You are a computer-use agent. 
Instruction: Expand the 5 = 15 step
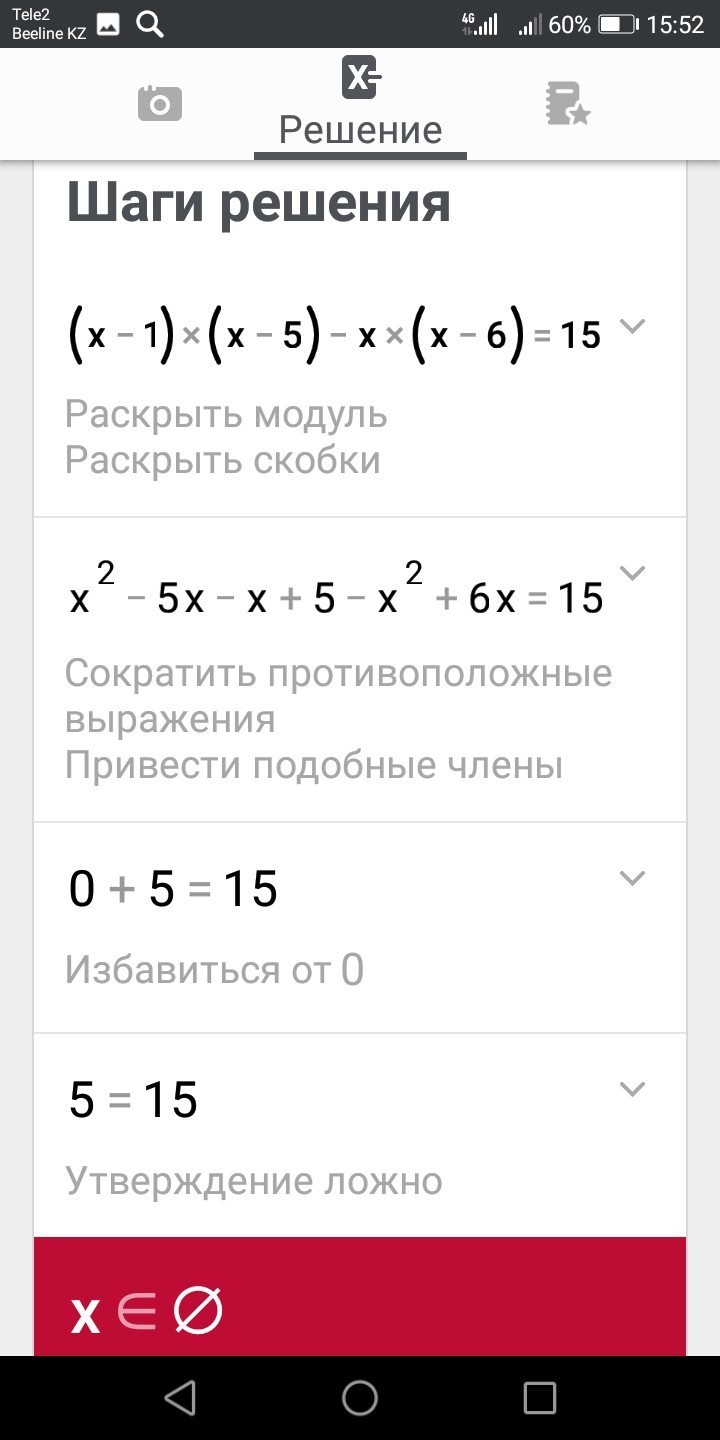[632, 1089]
